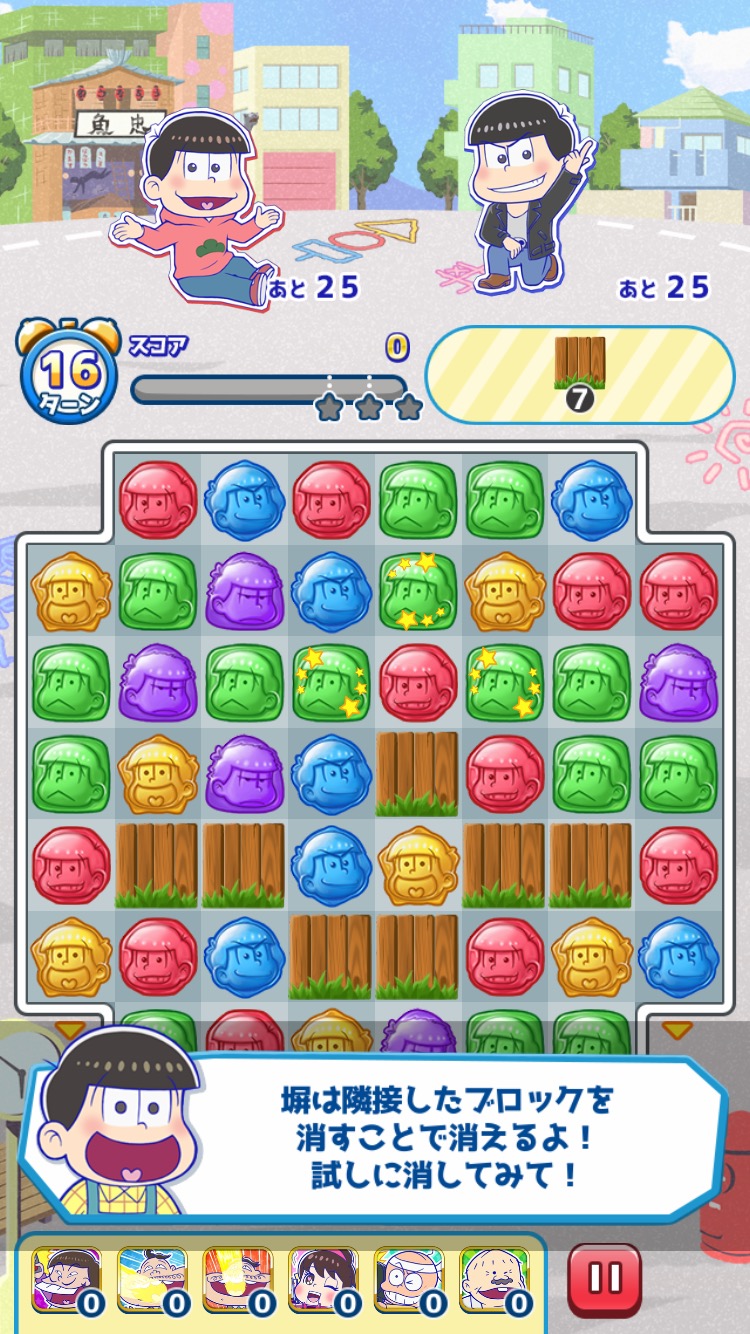Use the buck-toothed mustached man item
The image size is (750, 1334).
click(x=152, y=1280)
